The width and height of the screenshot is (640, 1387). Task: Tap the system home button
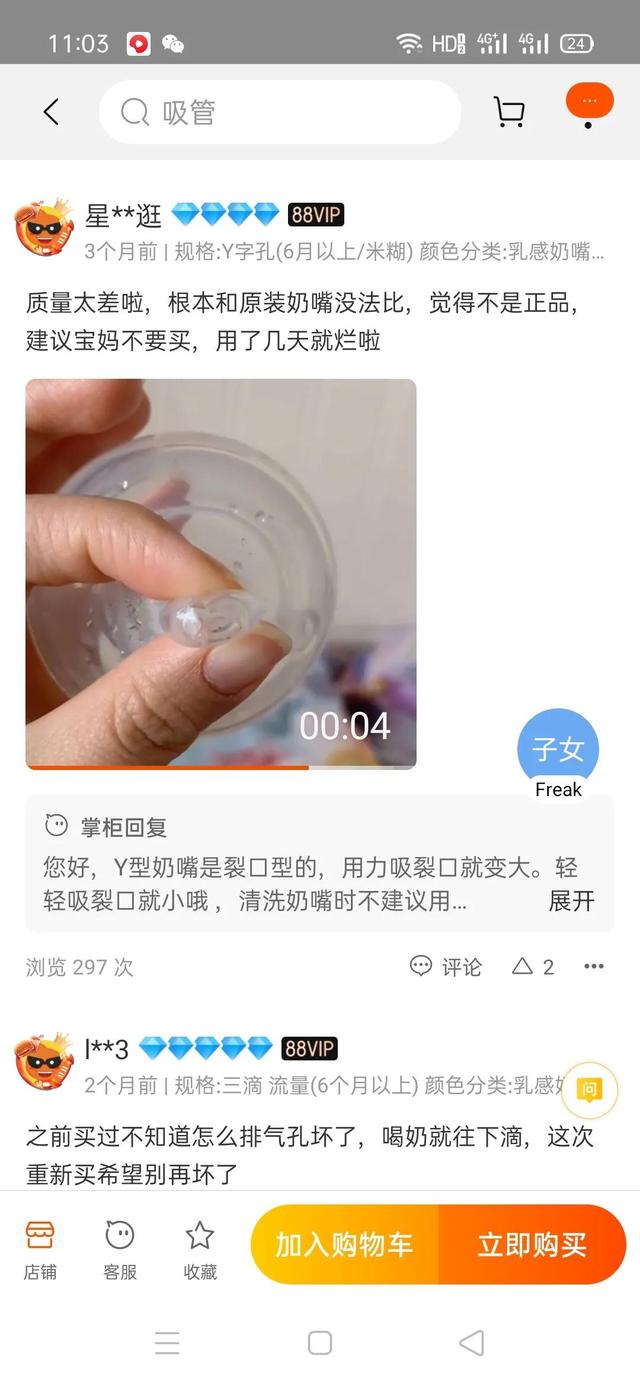[x=320, y=1342]
